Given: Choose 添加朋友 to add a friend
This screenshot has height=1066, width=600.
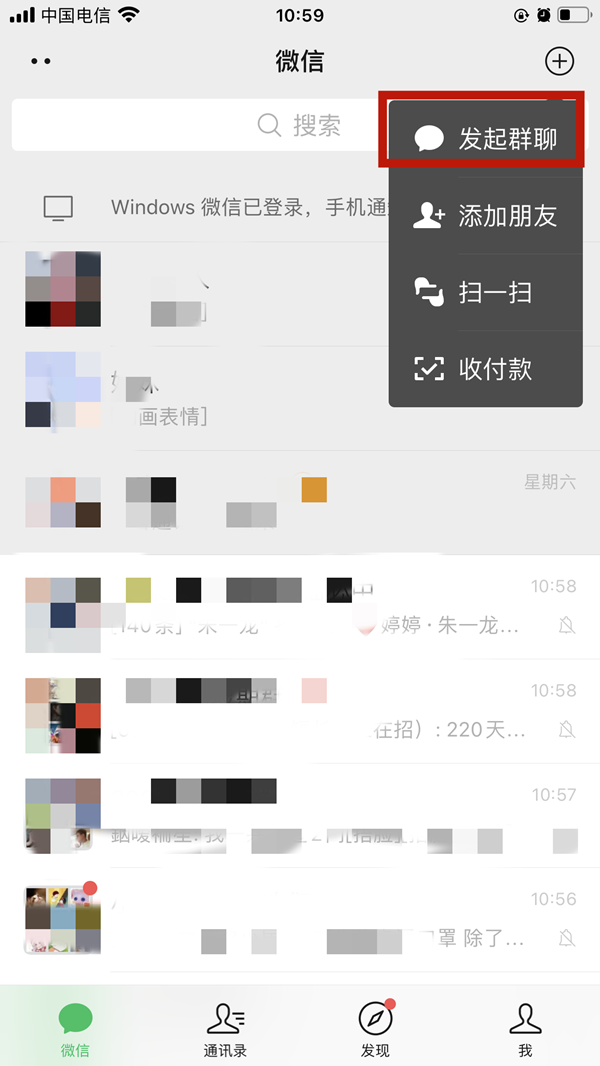Looking at the screenshot, I should pyautogui.click(x=486, y=215).
